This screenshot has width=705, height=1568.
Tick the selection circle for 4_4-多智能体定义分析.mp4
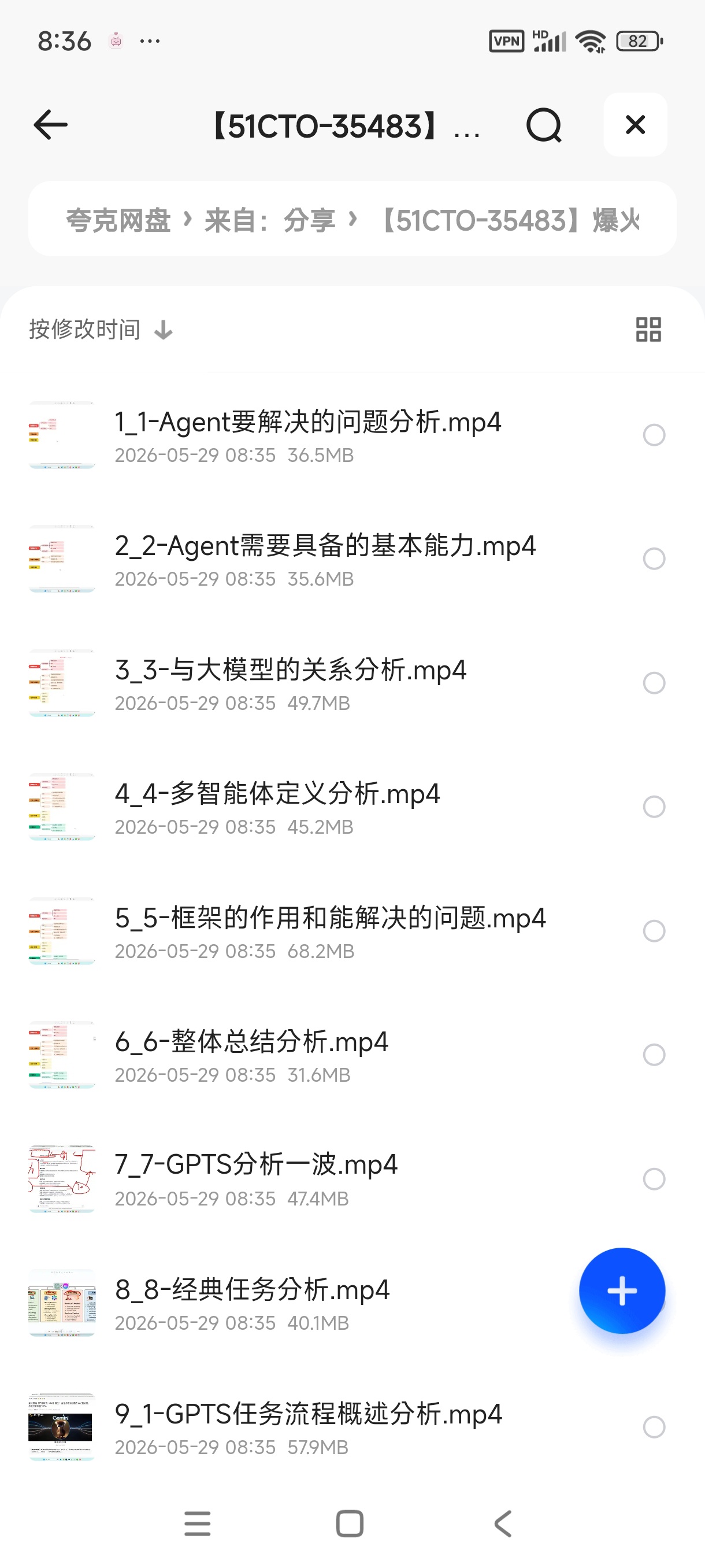point(654,807)
